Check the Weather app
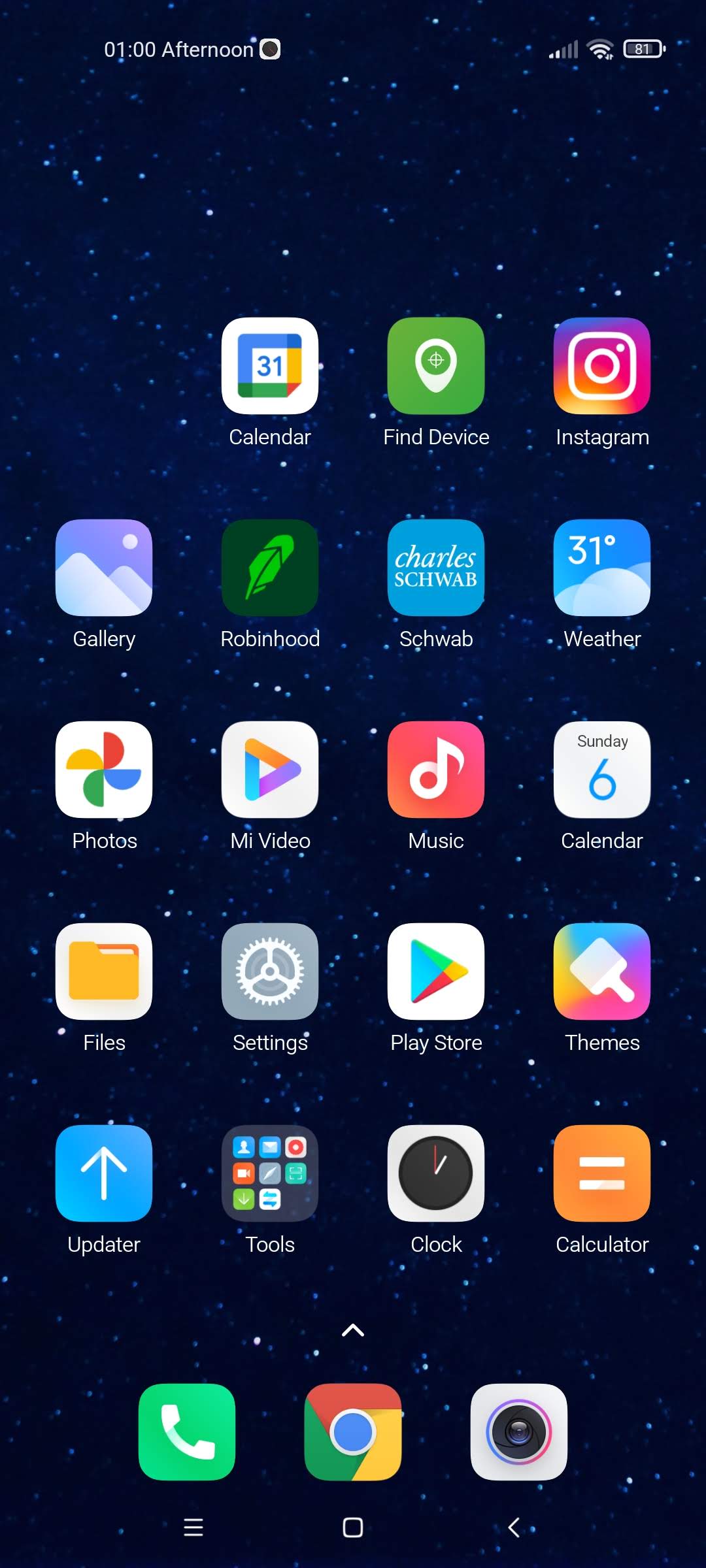The image size is (706, 1568). pos(602,568)
